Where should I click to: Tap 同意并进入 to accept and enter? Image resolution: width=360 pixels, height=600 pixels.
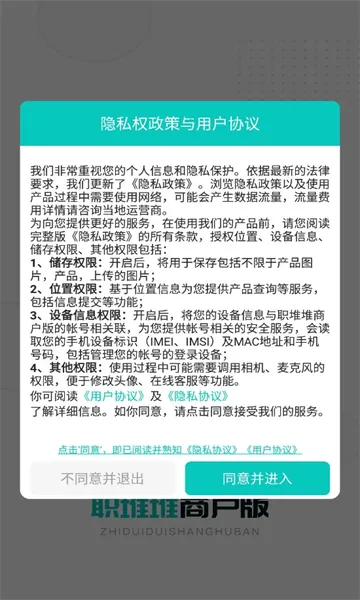pyautogui.click(x=257, y=478)
